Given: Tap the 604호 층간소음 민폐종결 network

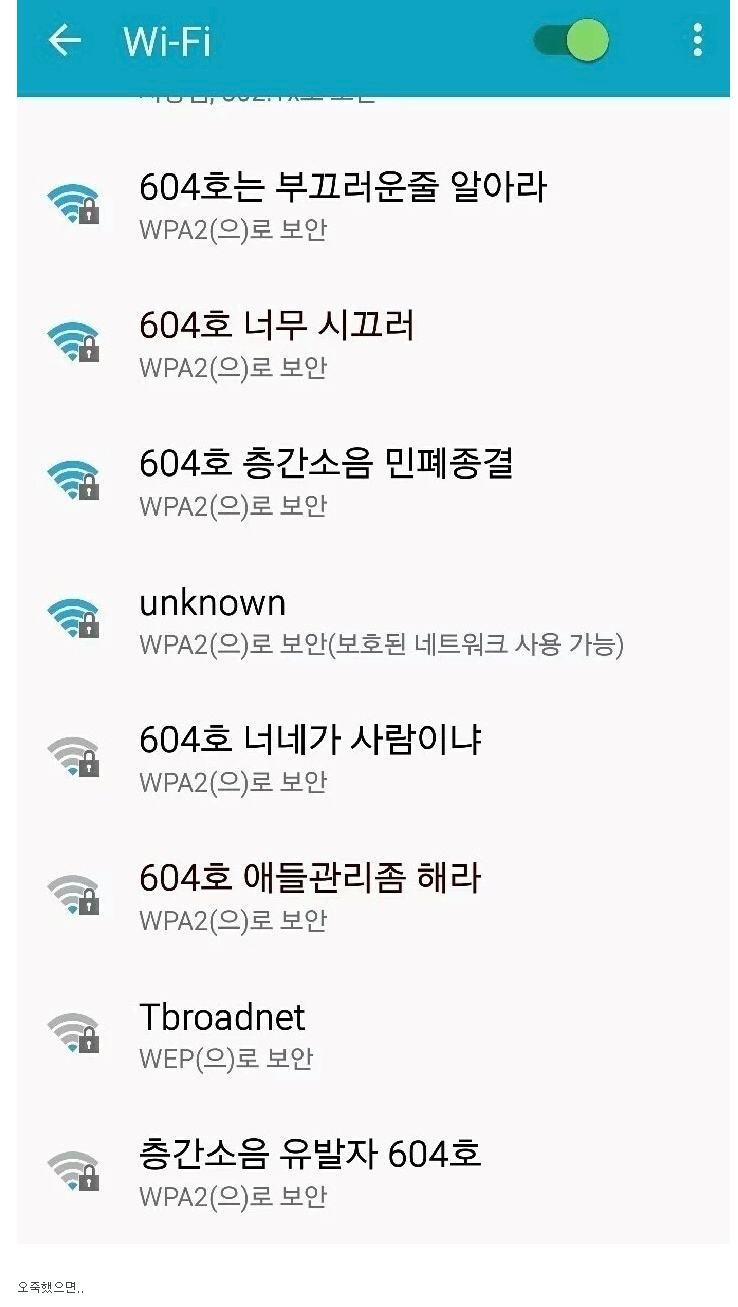Looking at the screenshot, I should tap(326, 480).
